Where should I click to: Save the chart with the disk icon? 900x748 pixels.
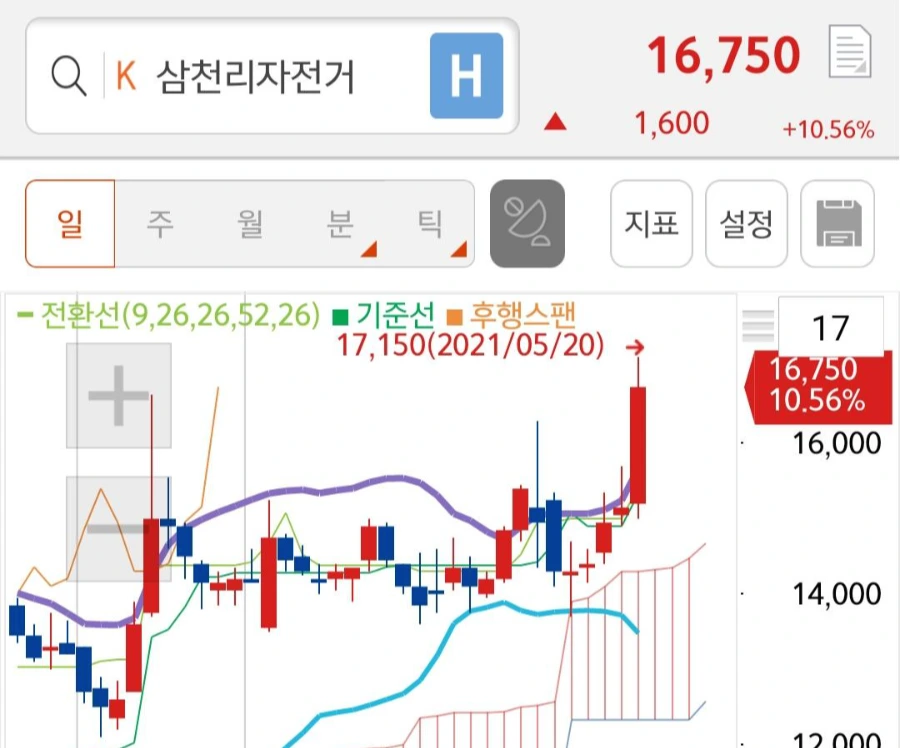[x=838, y=223]
